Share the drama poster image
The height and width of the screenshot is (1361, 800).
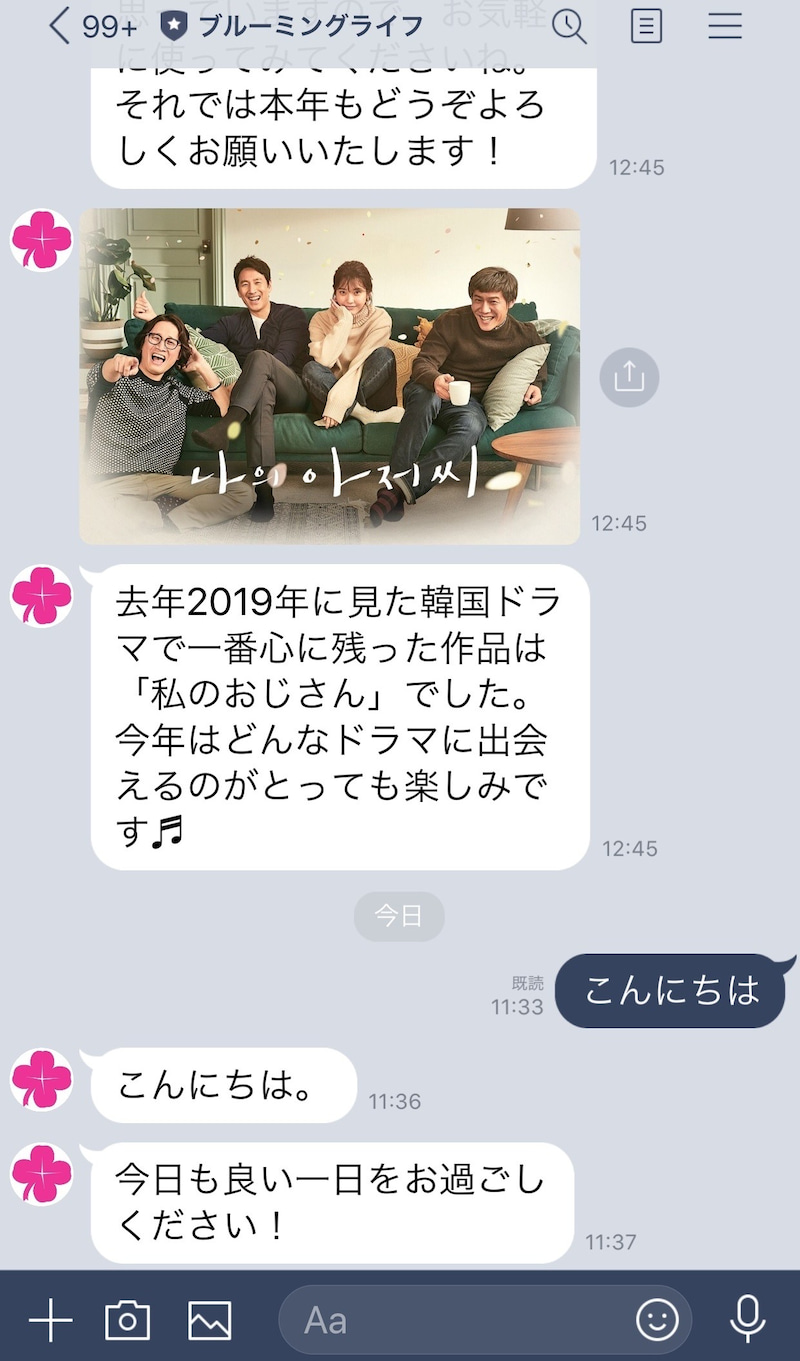629,377
